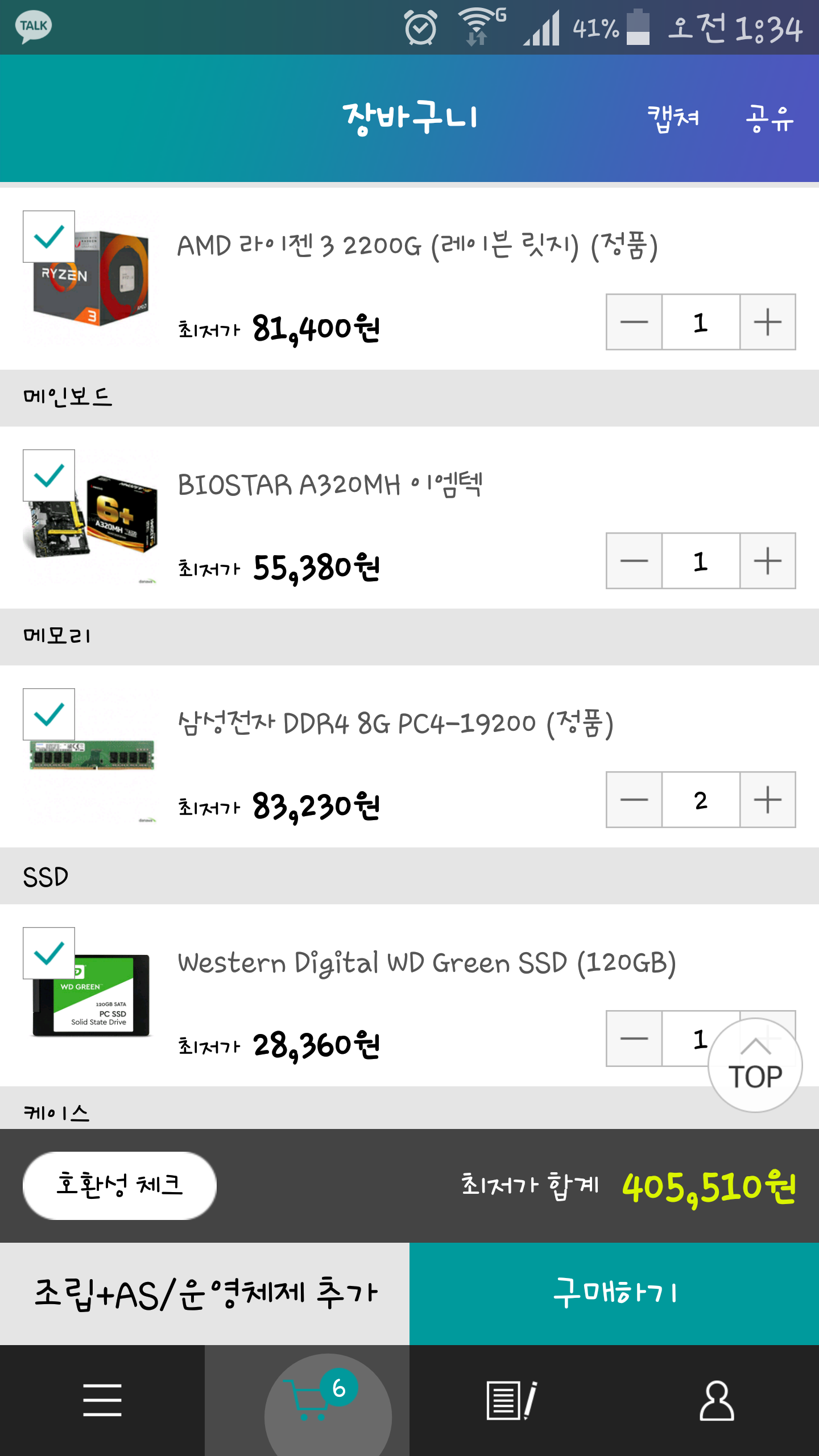Share the cart via 공유

(x=770, y=118)
